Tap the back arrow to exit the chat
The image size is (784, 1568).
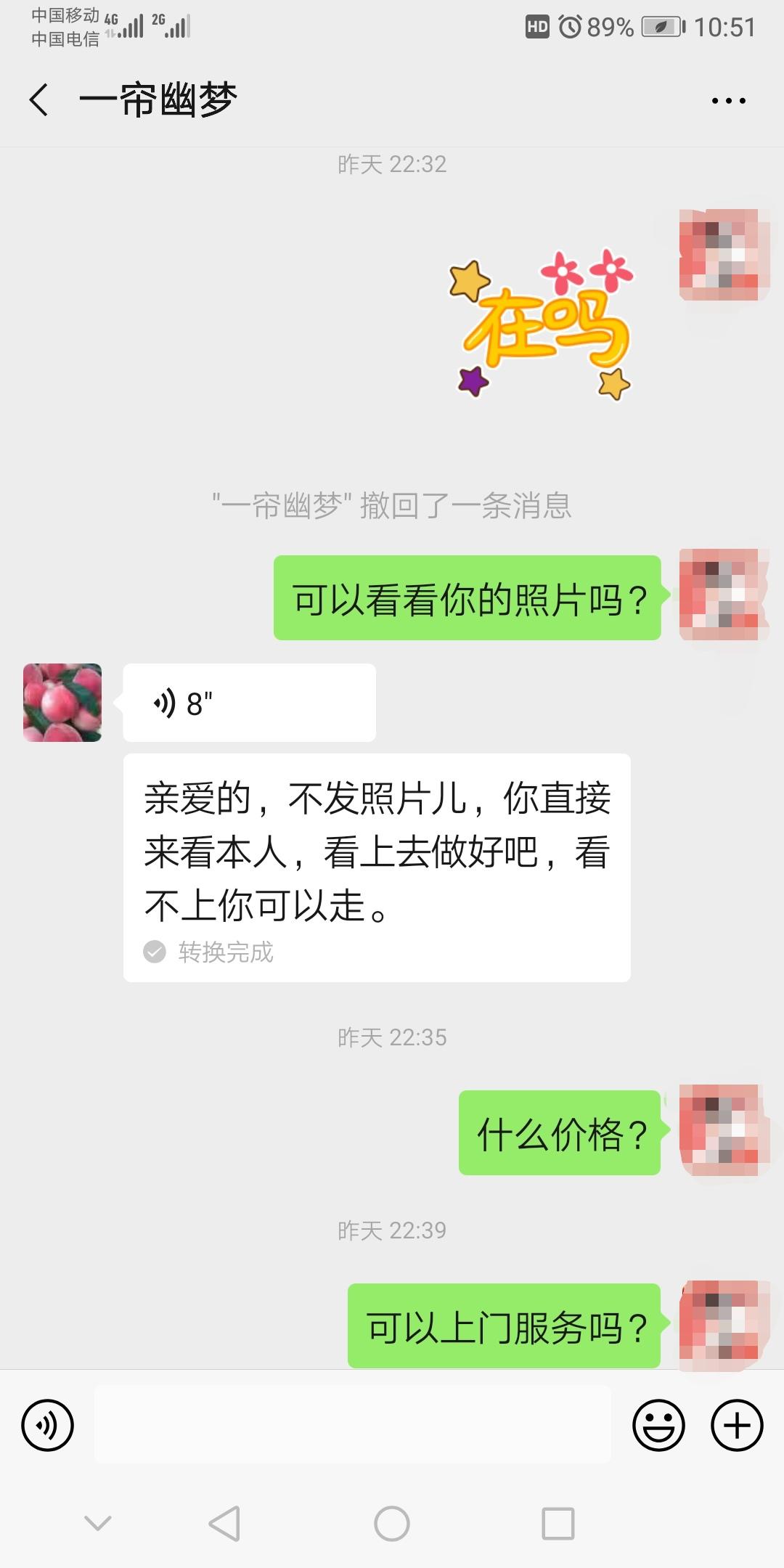pyautogui.click(x=38, y=100)
